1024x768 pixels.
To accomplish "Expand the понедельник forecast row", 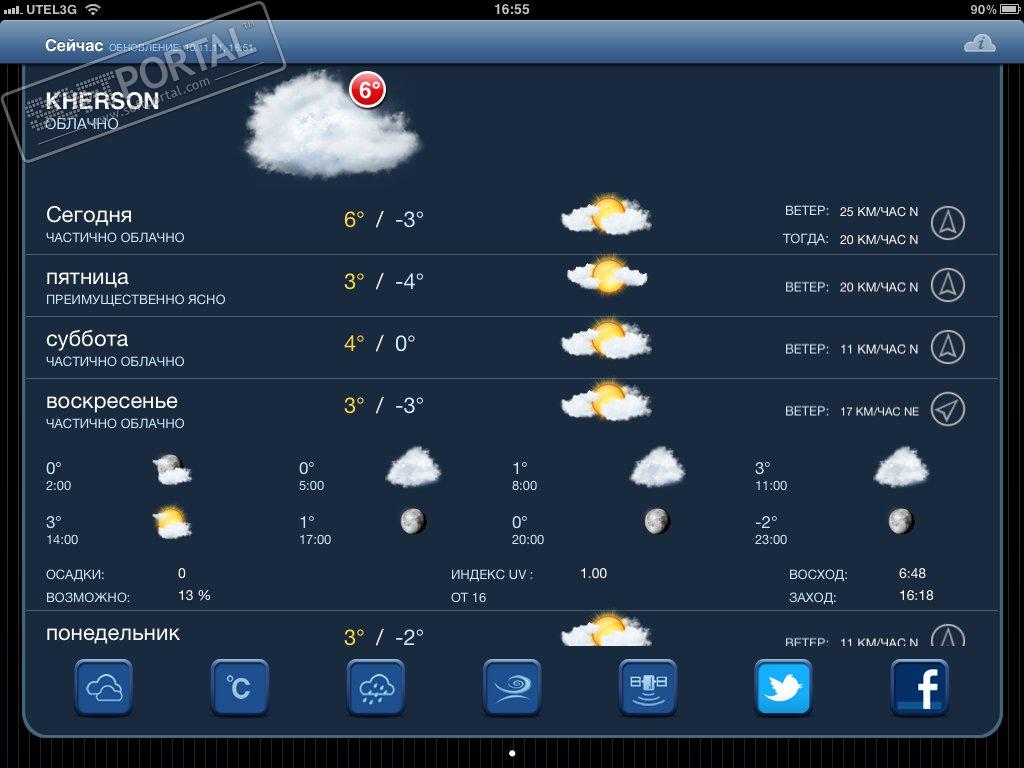I will click(511, 633).
